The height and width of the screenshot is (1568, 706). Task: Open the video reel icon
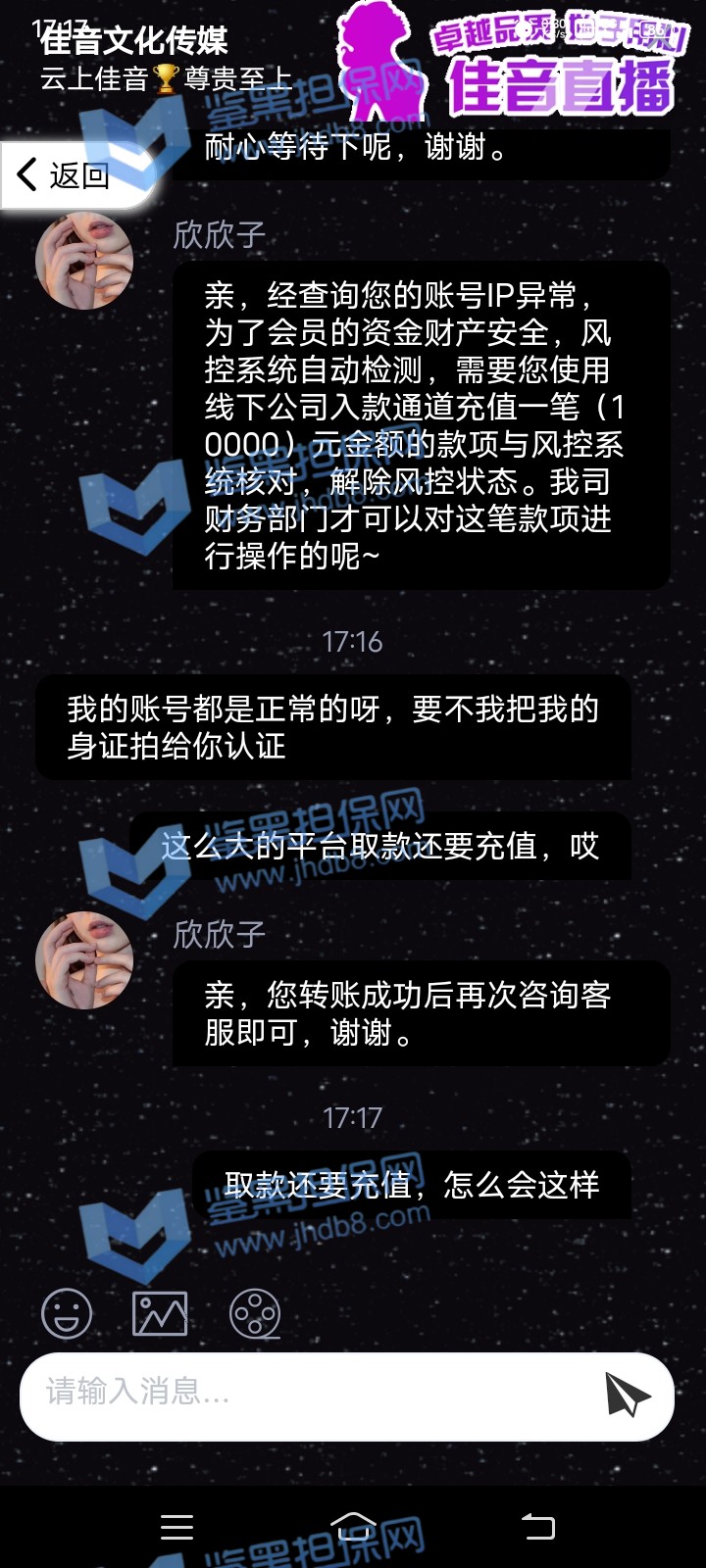[255, 1314]
